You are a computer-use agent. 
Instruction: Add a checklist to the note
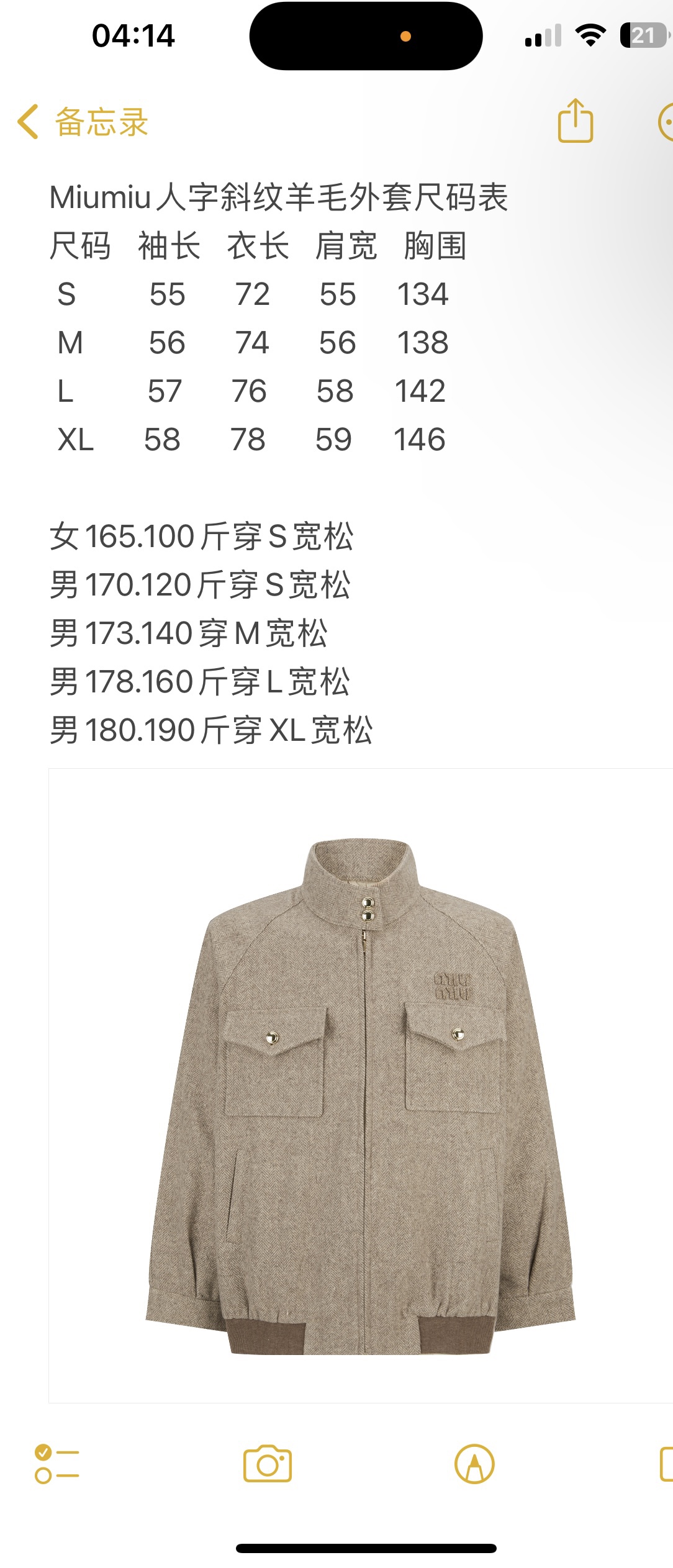(x=56, y=1464)
